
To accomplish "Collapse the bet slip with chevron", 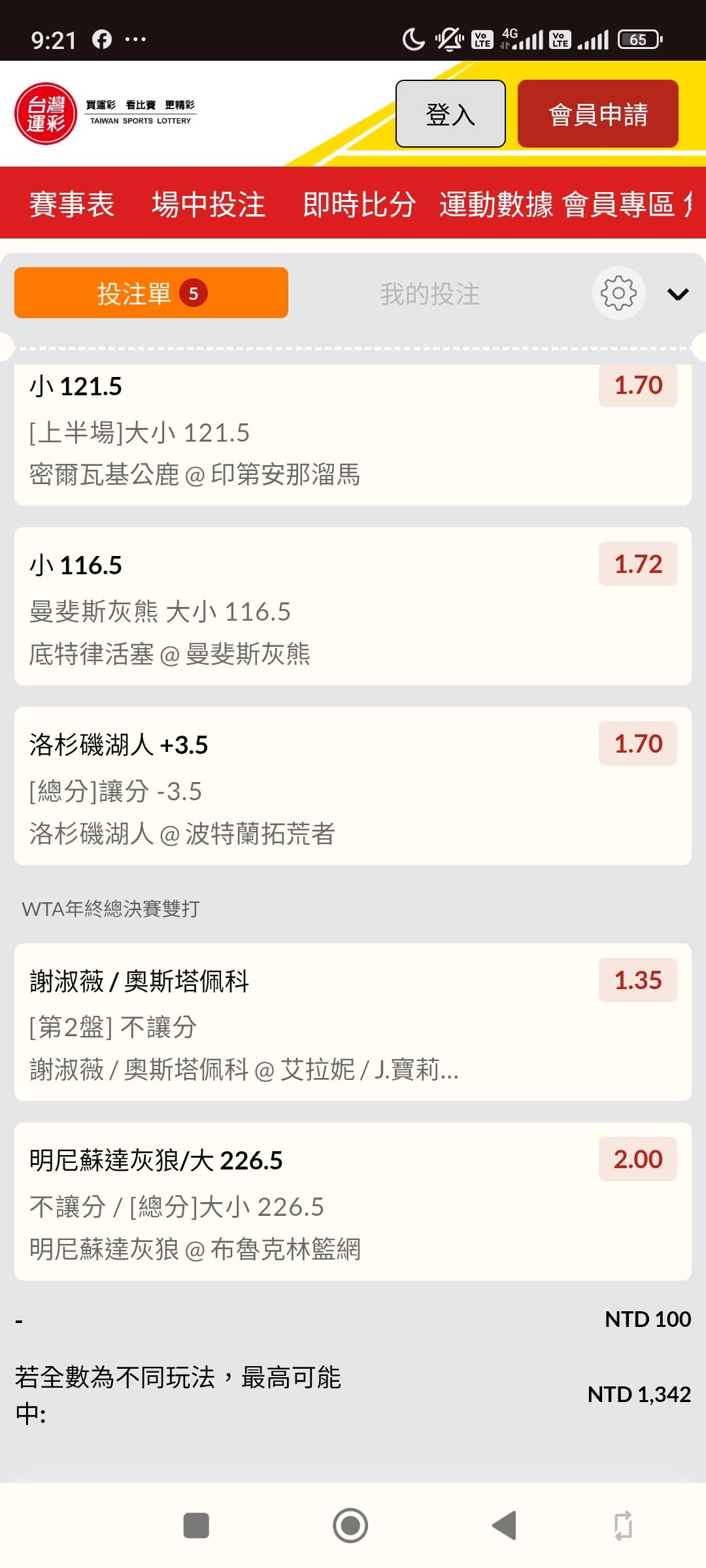I will [x=678, y=294].
